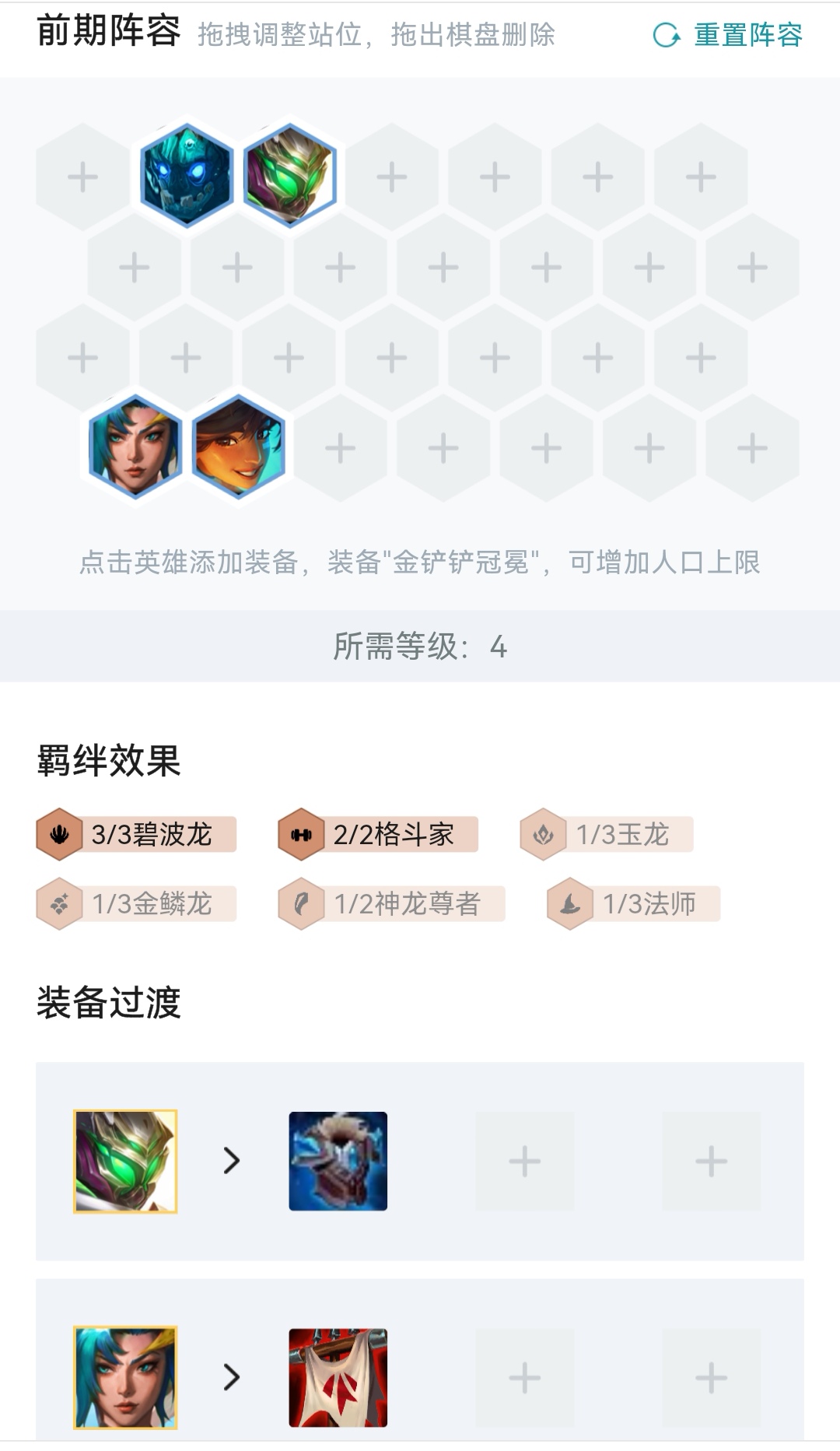Select the green-masked champion on the board

(x=289, y=176)
